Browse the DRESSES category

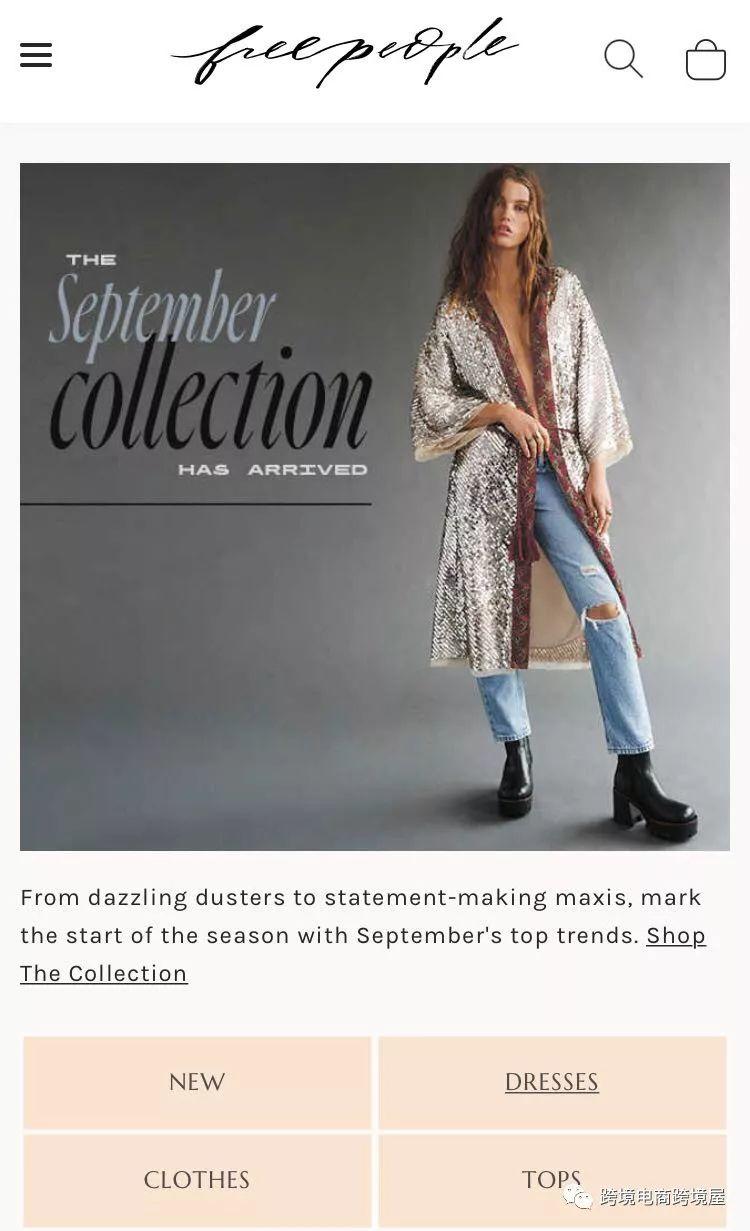(x=552, y=1082)
